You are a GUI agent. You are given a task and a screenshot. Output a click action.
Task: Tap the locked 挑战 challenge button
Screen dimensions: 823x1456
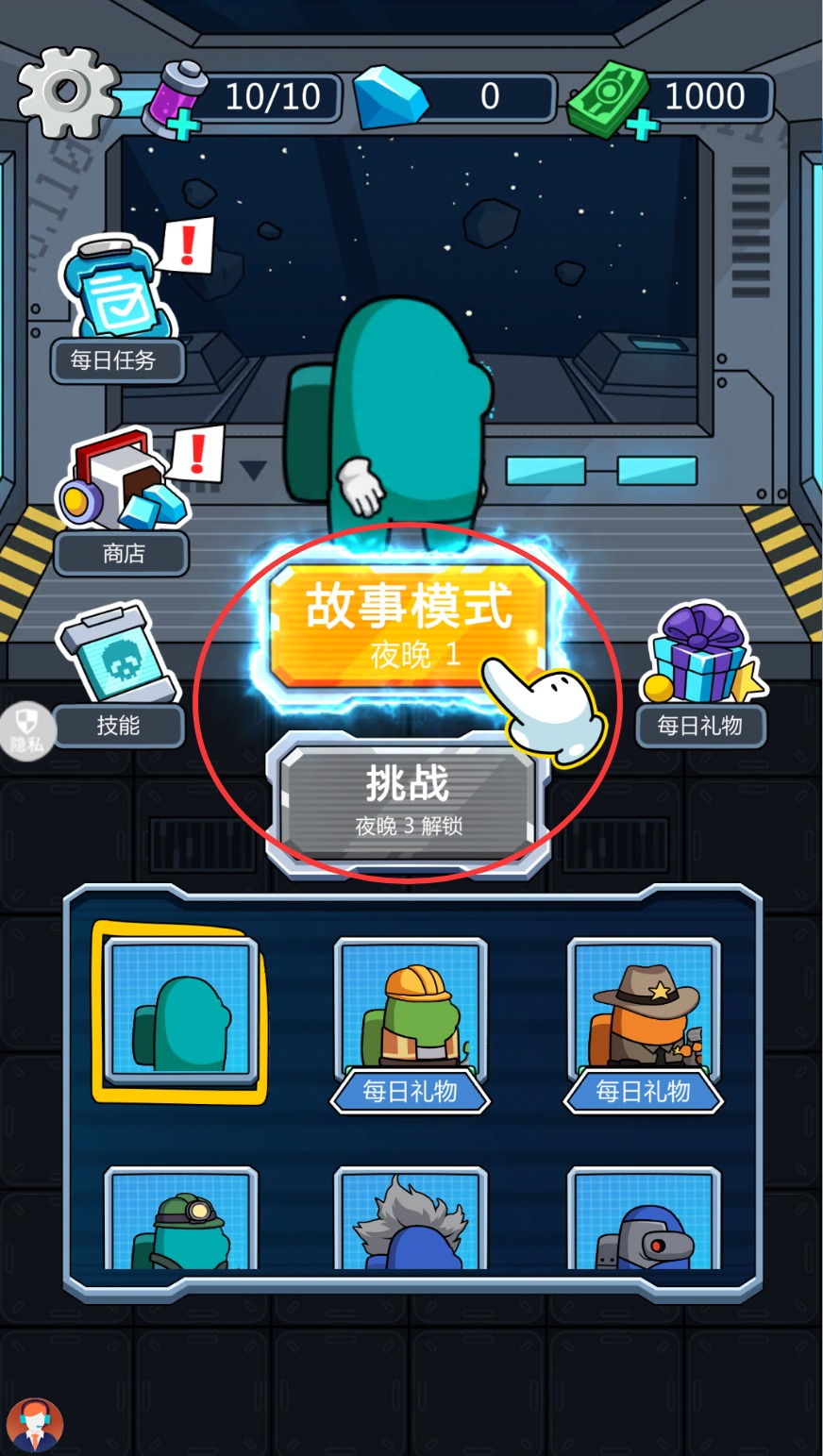tap(408, 801)
